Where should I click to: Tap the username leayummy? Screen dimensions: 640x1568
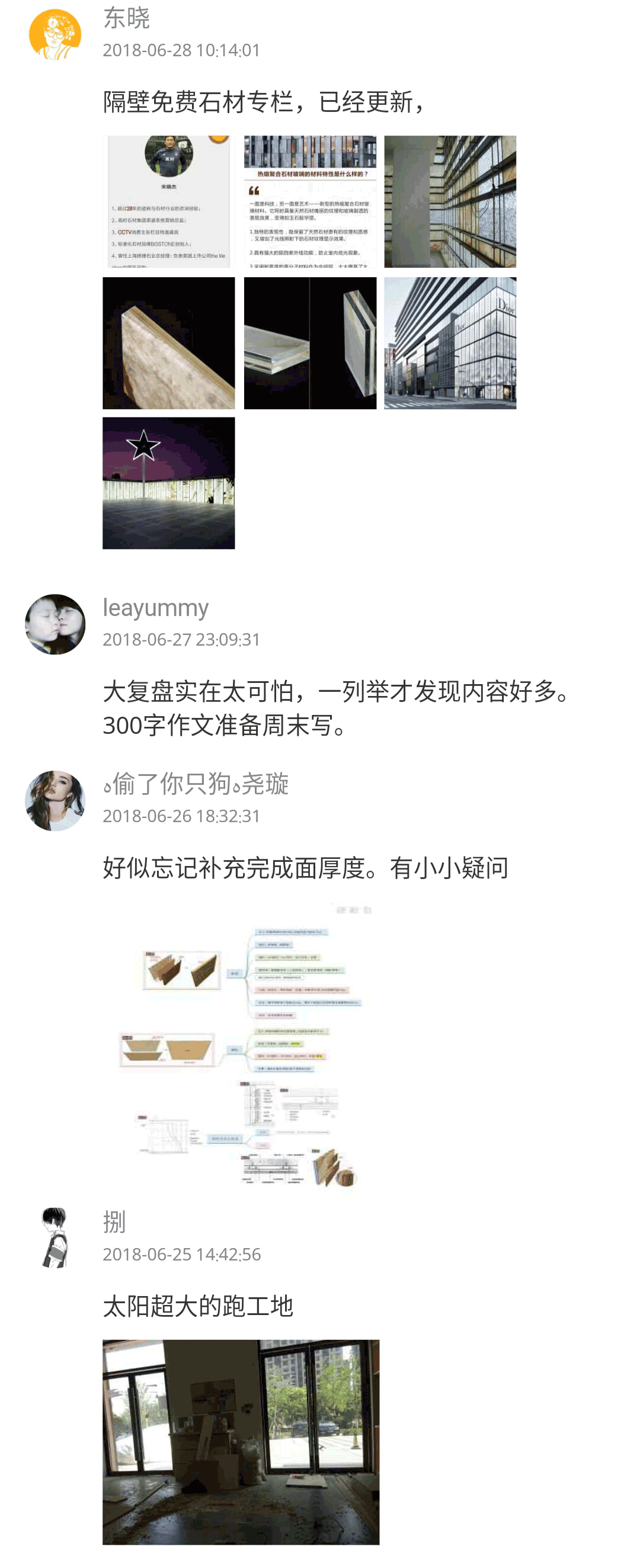click(x=155, y=608)
